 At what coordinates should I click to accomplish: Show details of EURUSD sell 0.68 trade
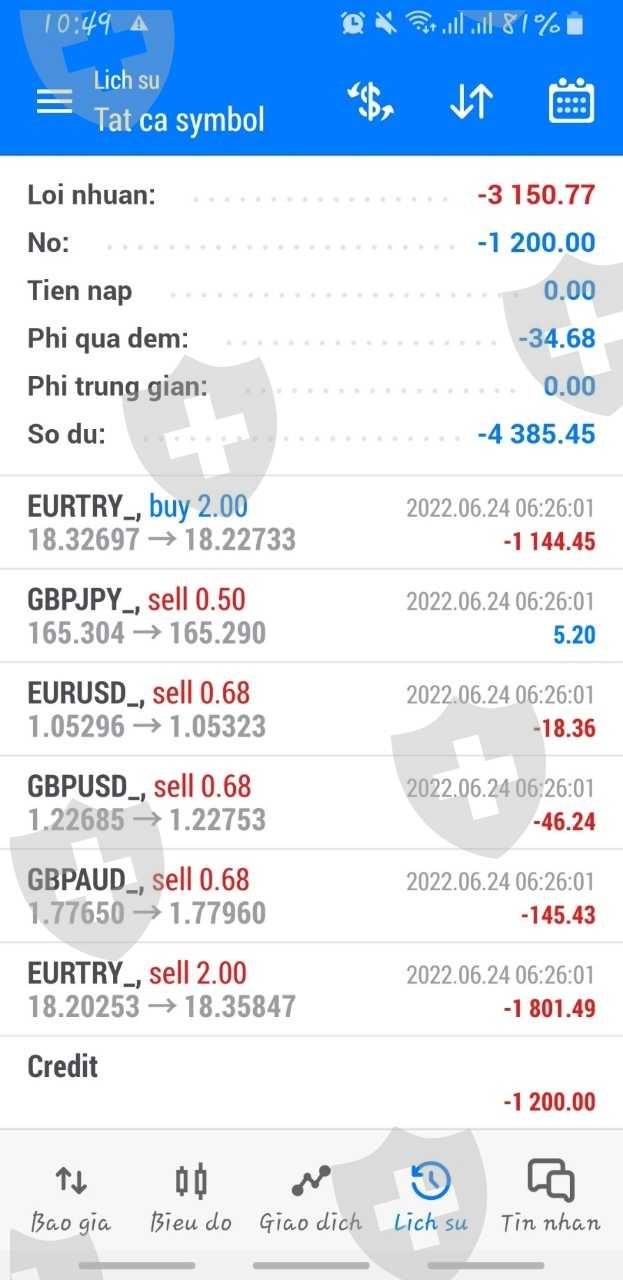311,709
